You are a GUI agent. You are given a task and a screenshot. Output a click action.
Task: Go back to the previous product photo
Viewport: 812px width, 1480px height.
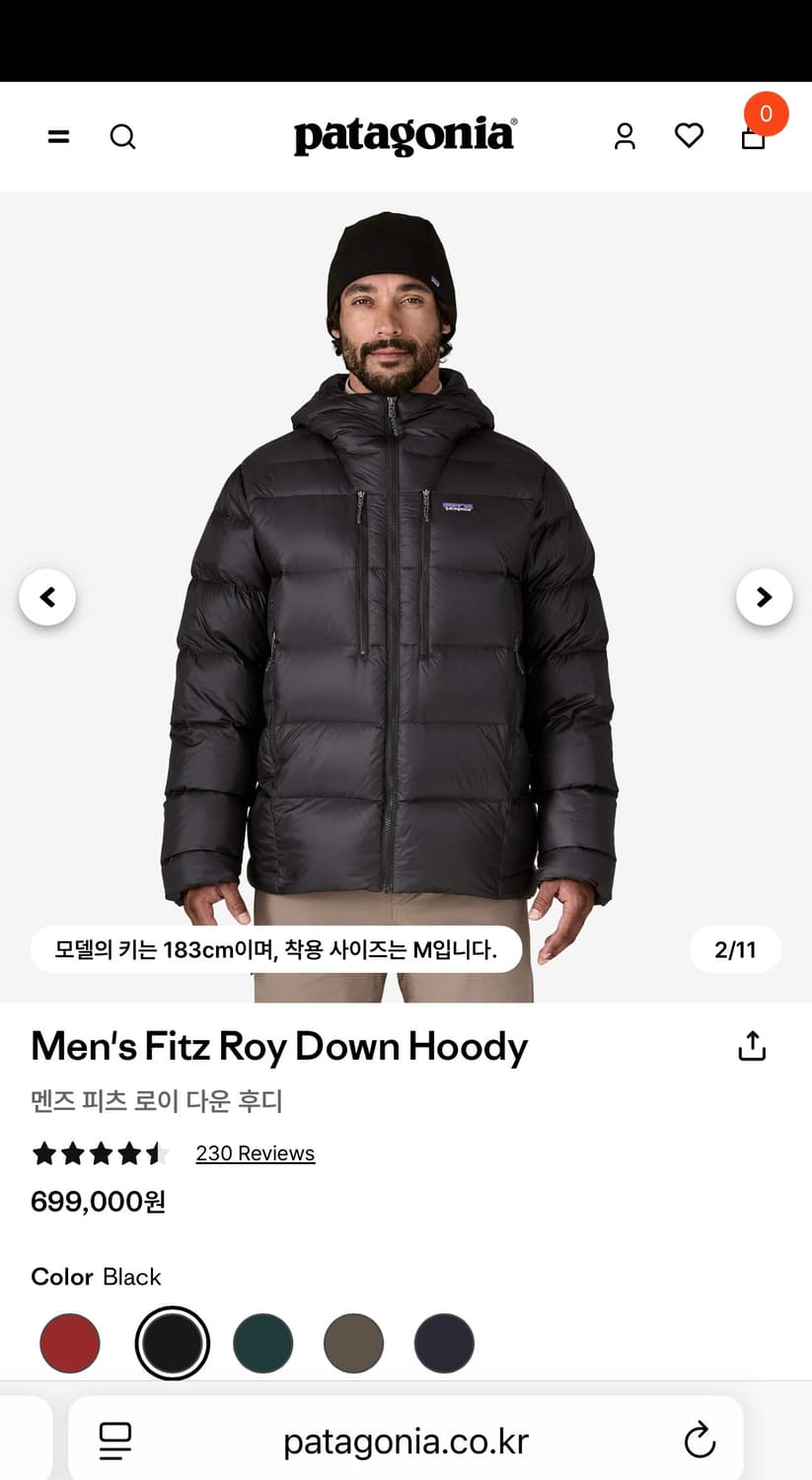point(47,597)
